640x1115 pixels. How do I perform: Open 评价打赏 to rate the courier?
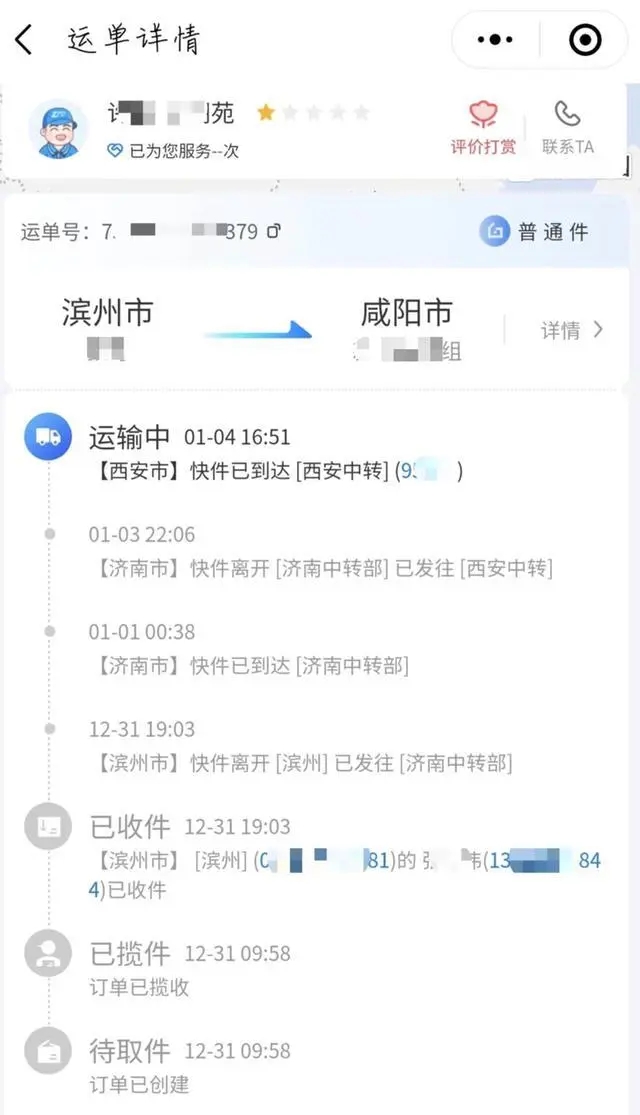(x=483, y=128)
